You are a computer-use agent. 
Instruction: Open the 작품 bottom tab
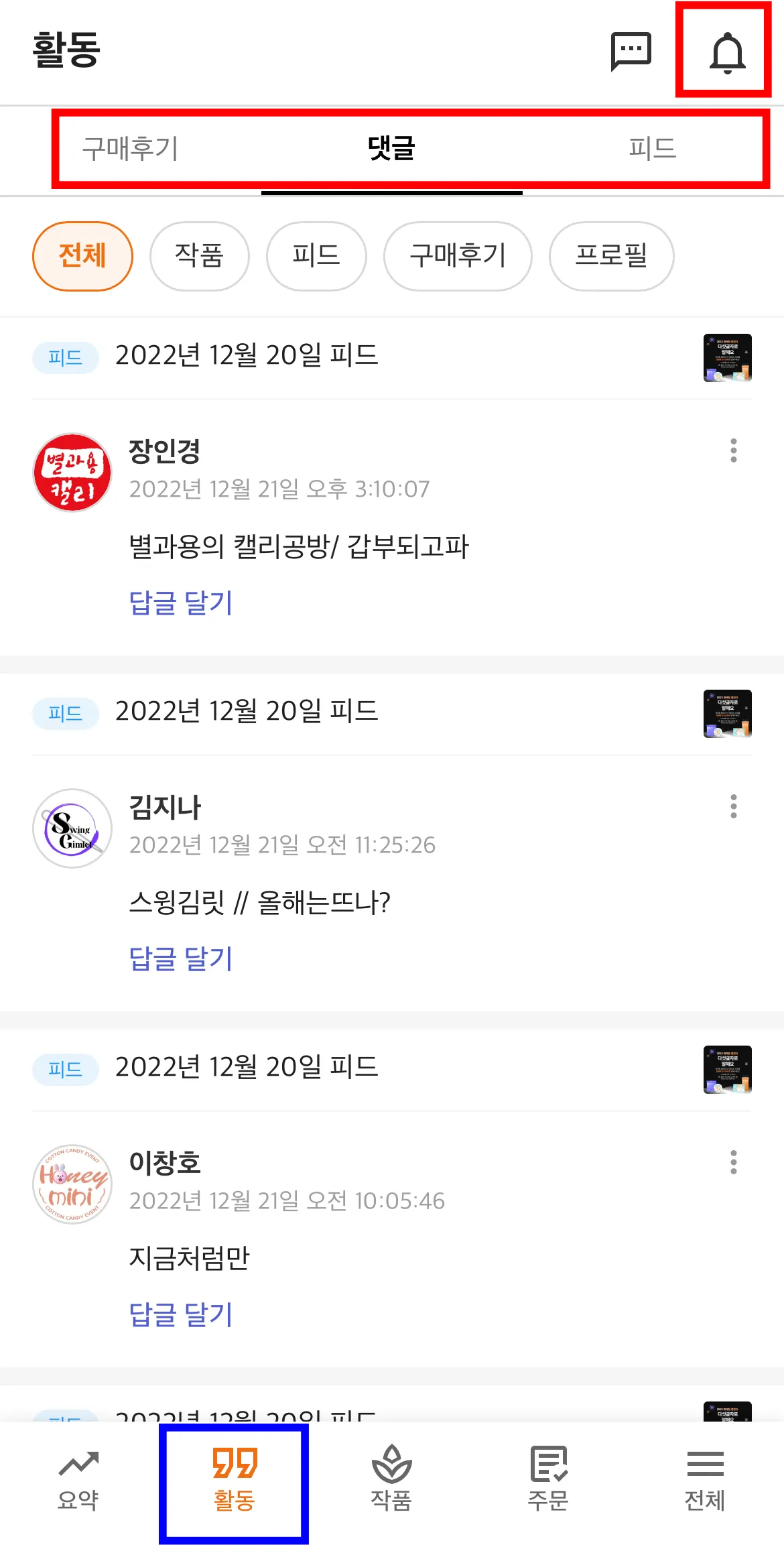(391, 1480)
